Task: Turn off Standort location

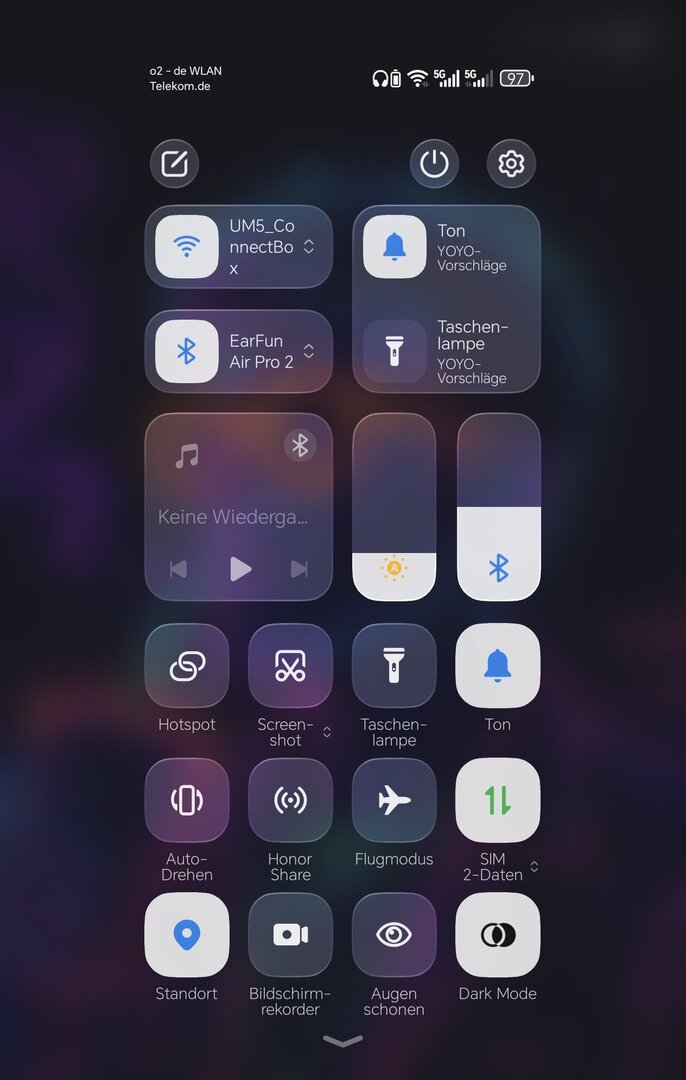Action: click(x=187, y=935)
